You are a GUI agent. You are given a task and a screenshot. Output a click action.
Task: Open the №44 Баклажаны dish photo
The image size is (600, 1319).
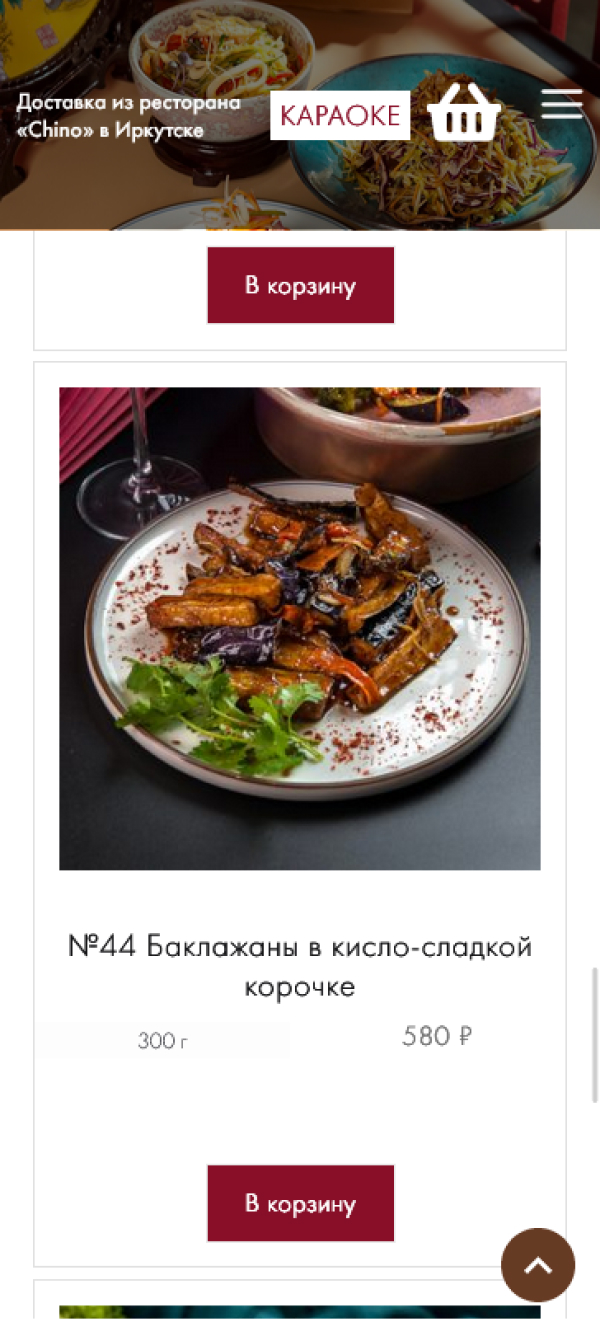point(300,628)
